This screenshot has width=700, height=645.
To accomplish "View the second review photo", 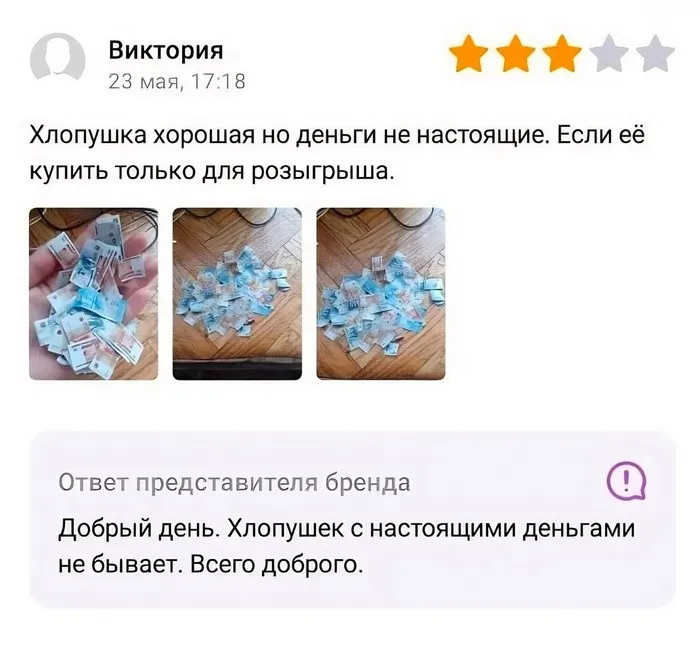I will click(237, 294).
